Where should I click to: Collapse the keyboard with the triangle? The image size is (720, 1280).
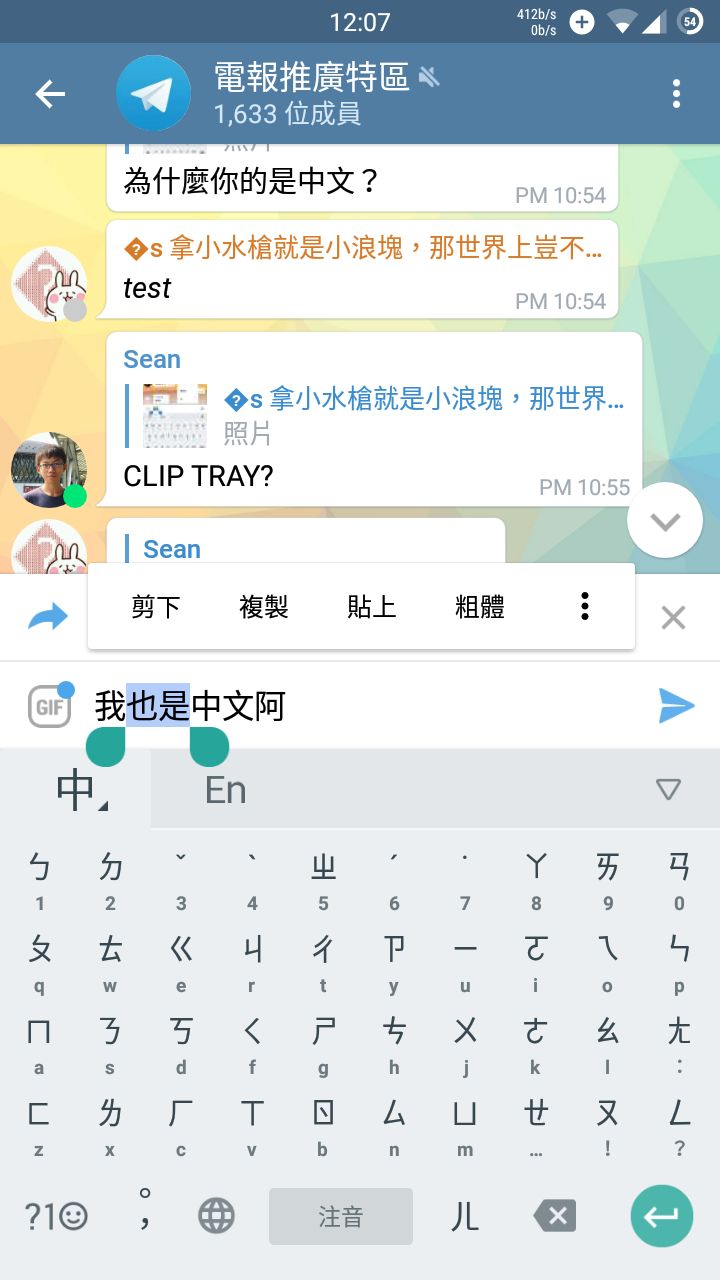point(668,790)
